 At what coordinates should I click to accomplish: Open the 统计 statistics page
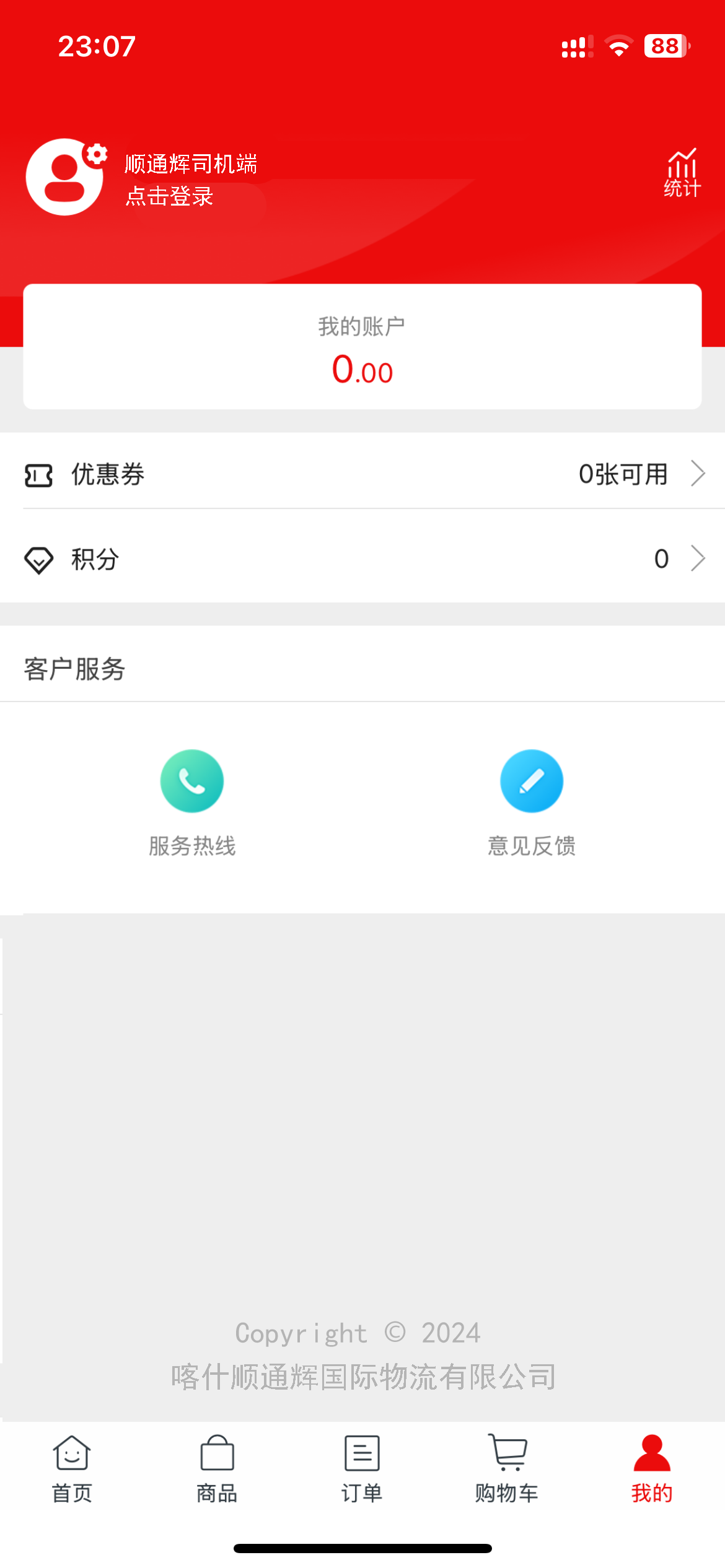click(x=682, y=173)
